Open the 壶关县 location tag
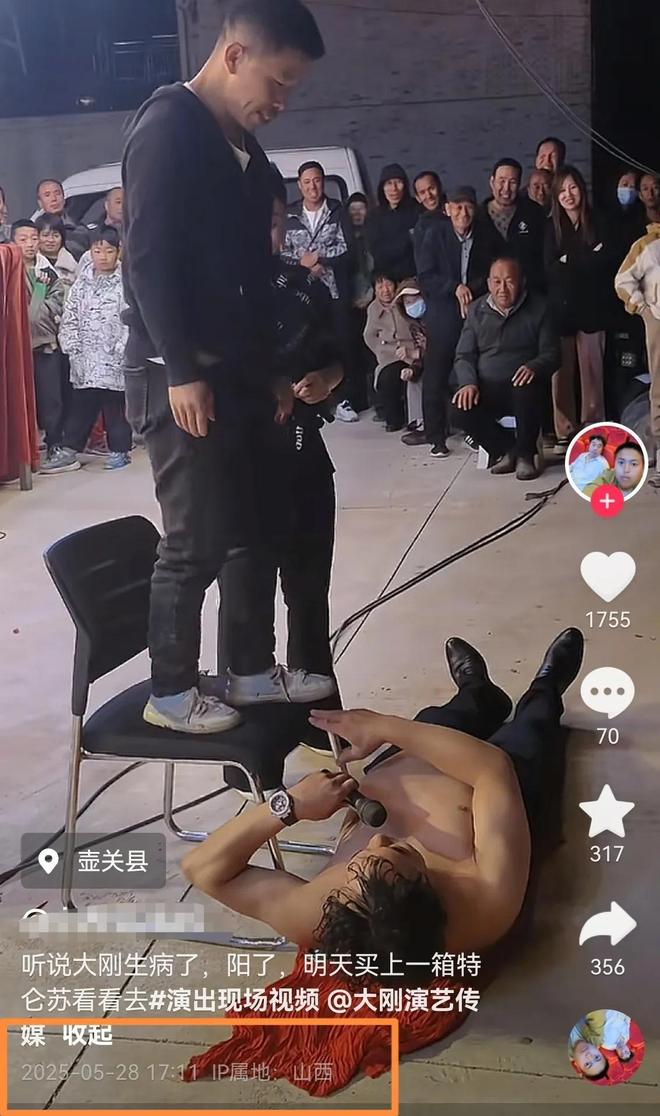This screenshot has height=1116, width=660. [x=94, y=861]
